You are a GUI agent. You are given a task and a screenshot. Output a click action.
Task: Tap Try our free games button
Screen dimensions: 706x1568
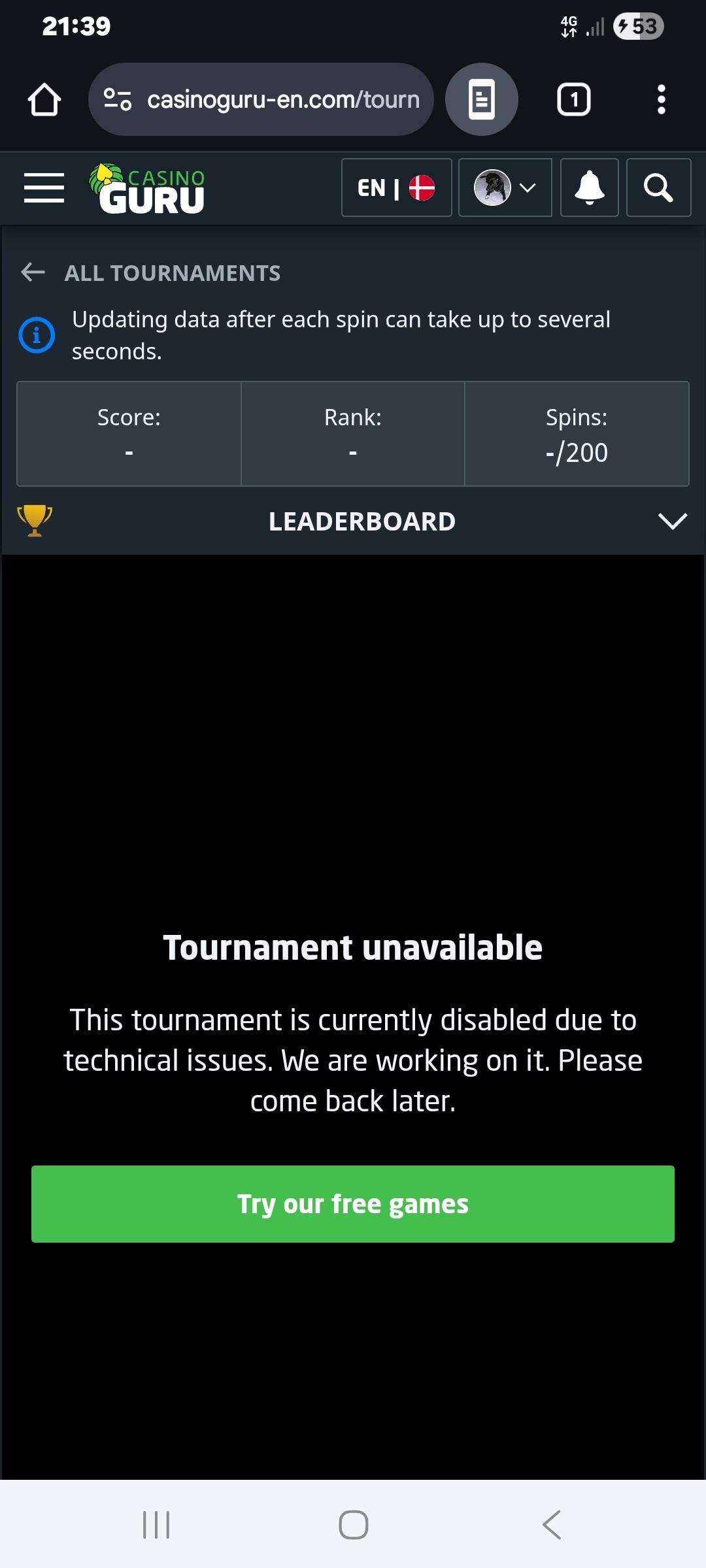pyautogui.click(x=353, y=1203)
